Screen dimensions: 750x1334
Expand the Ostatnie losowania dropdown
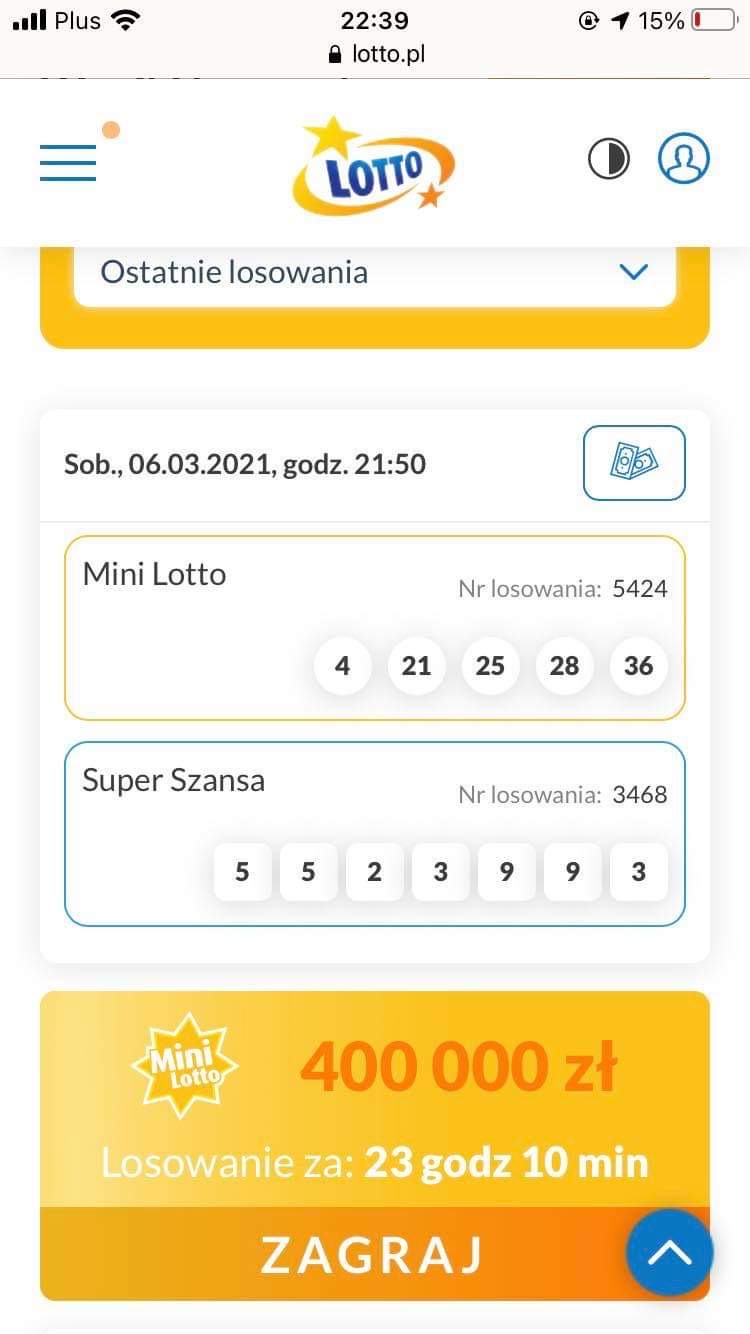pyautogui.click(x=374, y=272)
